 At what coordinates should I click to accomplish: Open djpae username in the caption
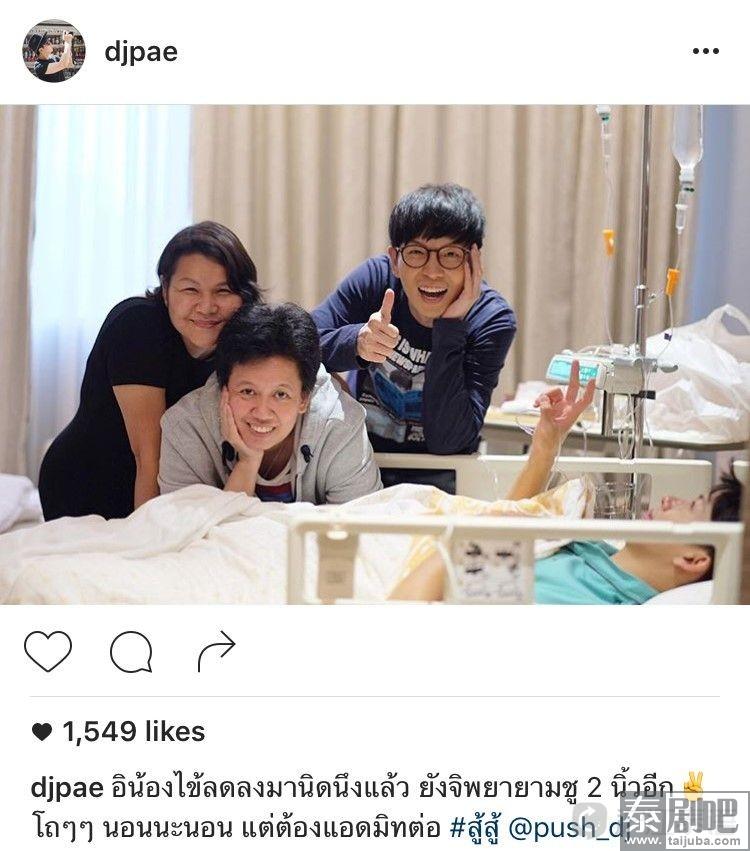pos(67,788)
